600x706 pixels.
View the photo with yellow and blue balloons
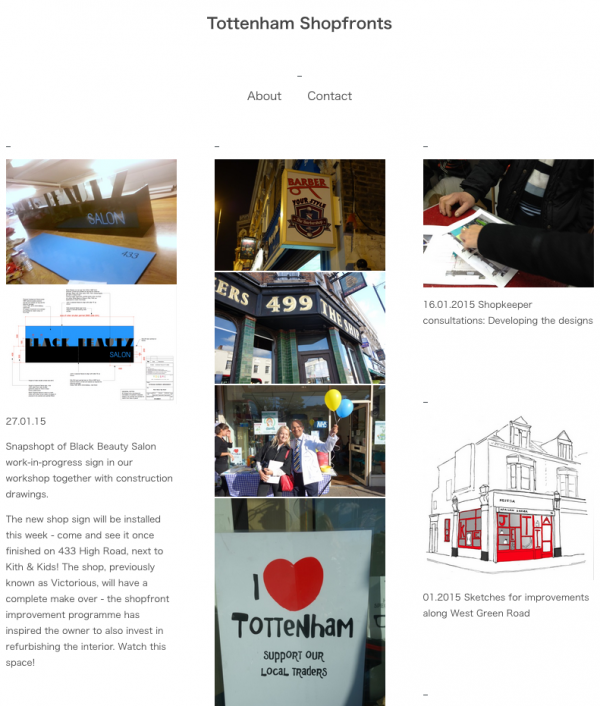299,441
